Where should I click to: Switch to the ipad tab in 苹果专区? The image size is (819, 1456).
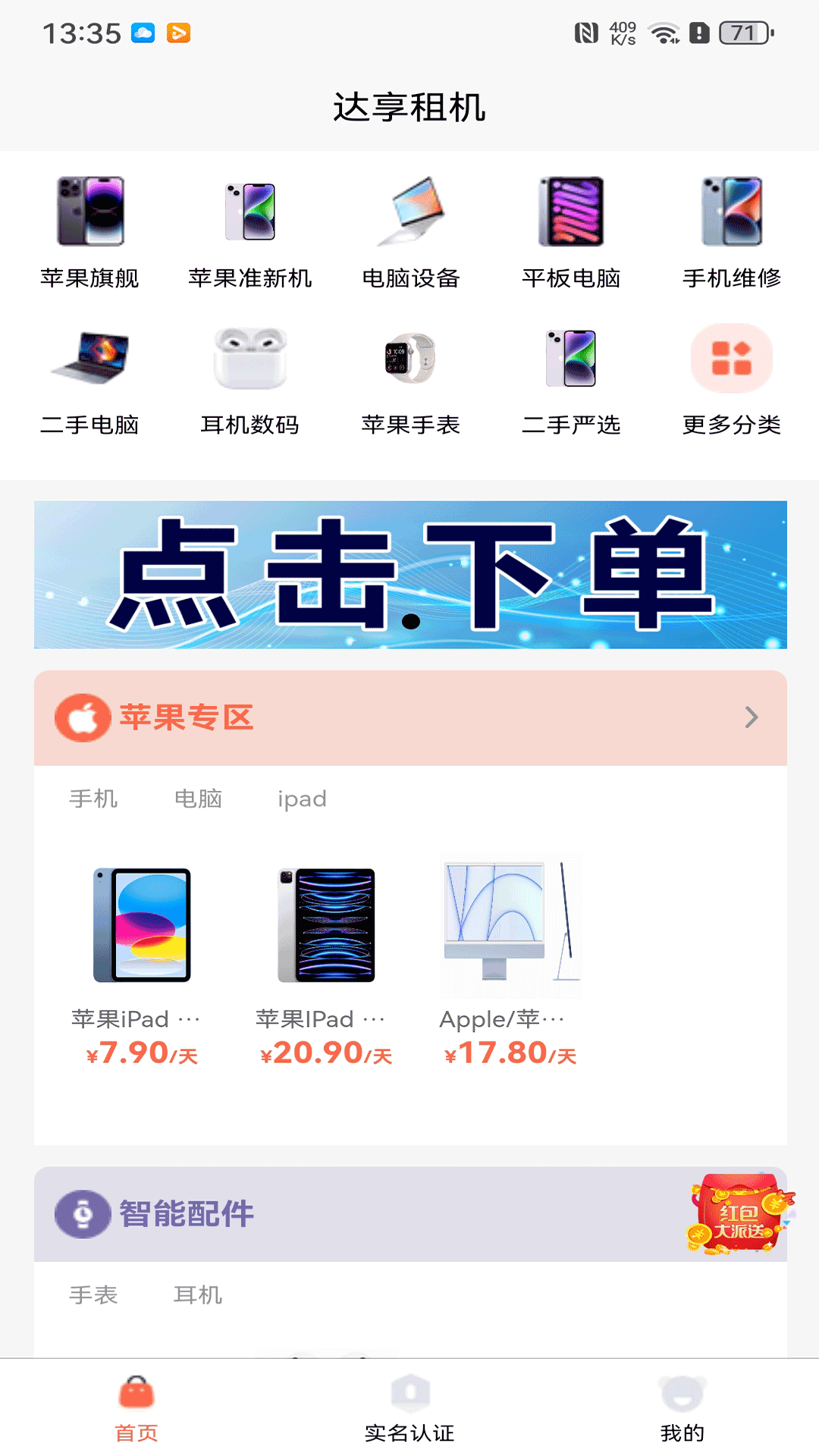(303, 798)
